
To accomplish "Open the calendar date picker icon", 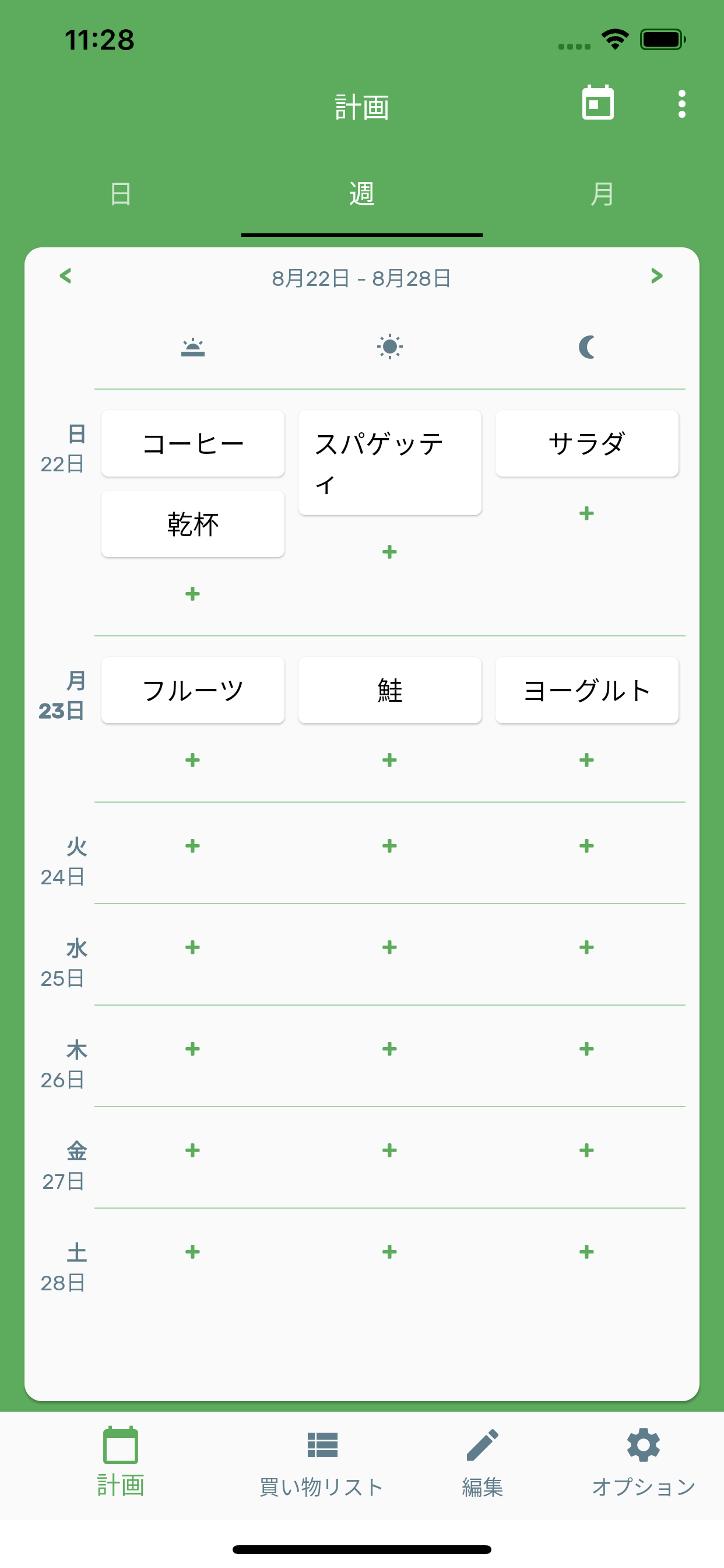I will tap(598, 103).
